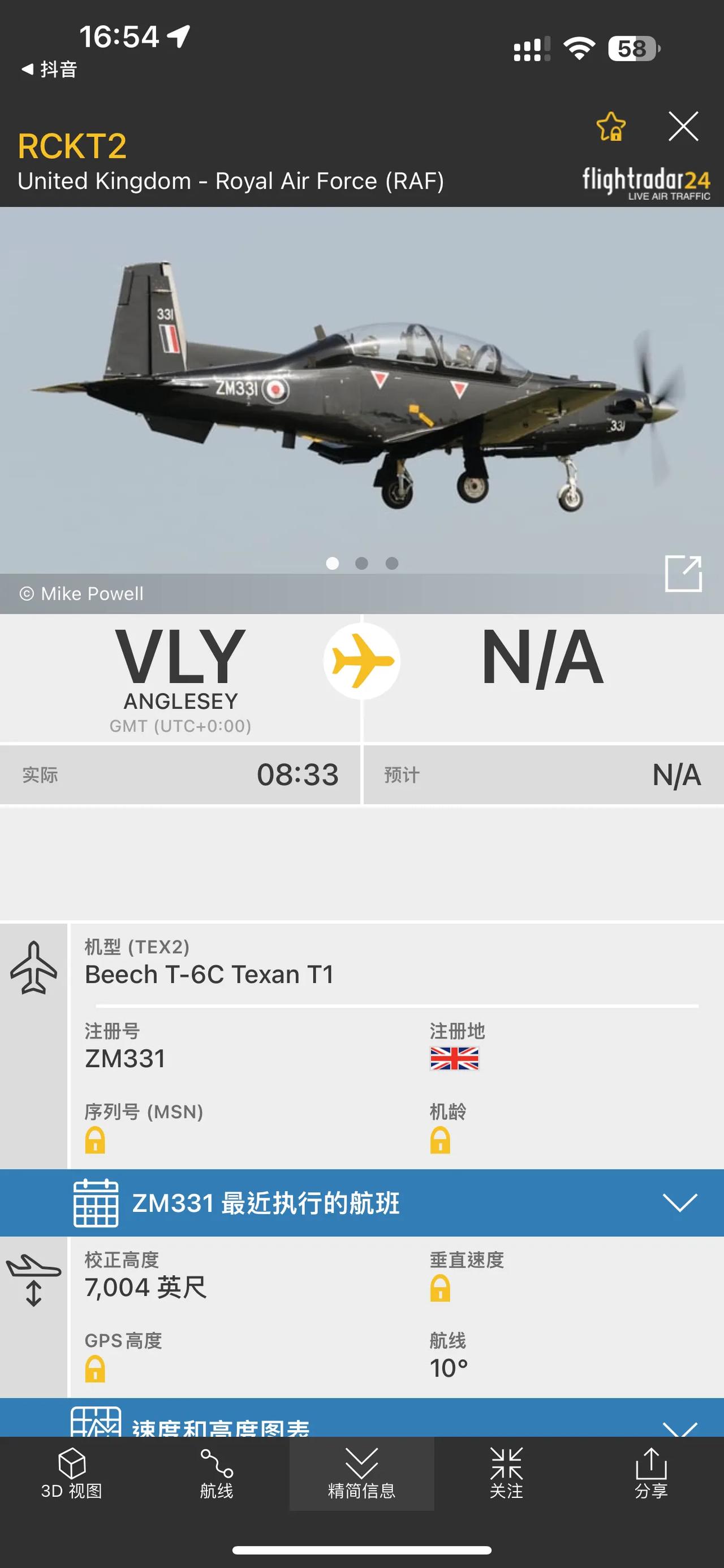Tap the locked GPS 高度 field
This screenshot has width=724, height=1568.
(95, 1369)
